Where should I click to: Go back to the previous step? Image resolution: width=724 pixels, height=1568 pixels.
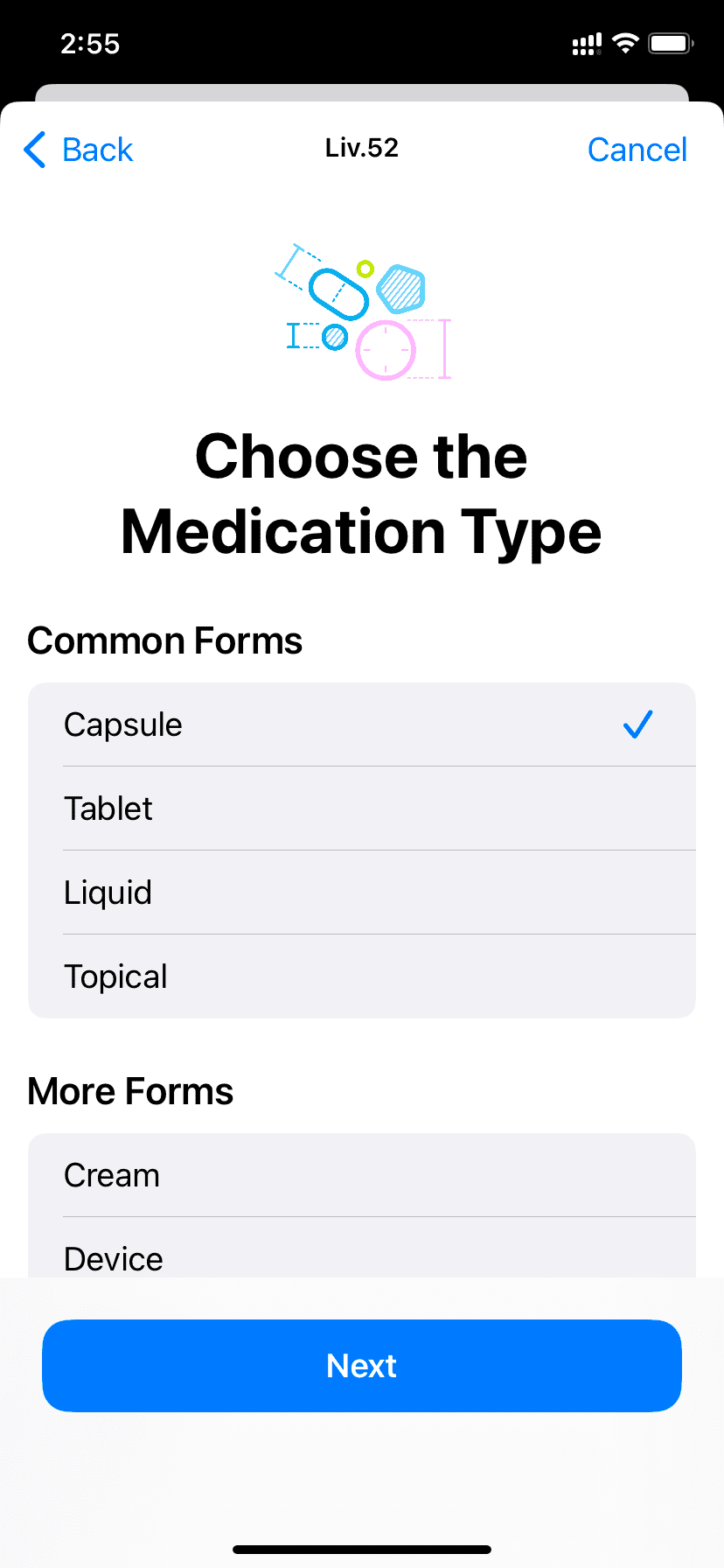tap(78, 150)
